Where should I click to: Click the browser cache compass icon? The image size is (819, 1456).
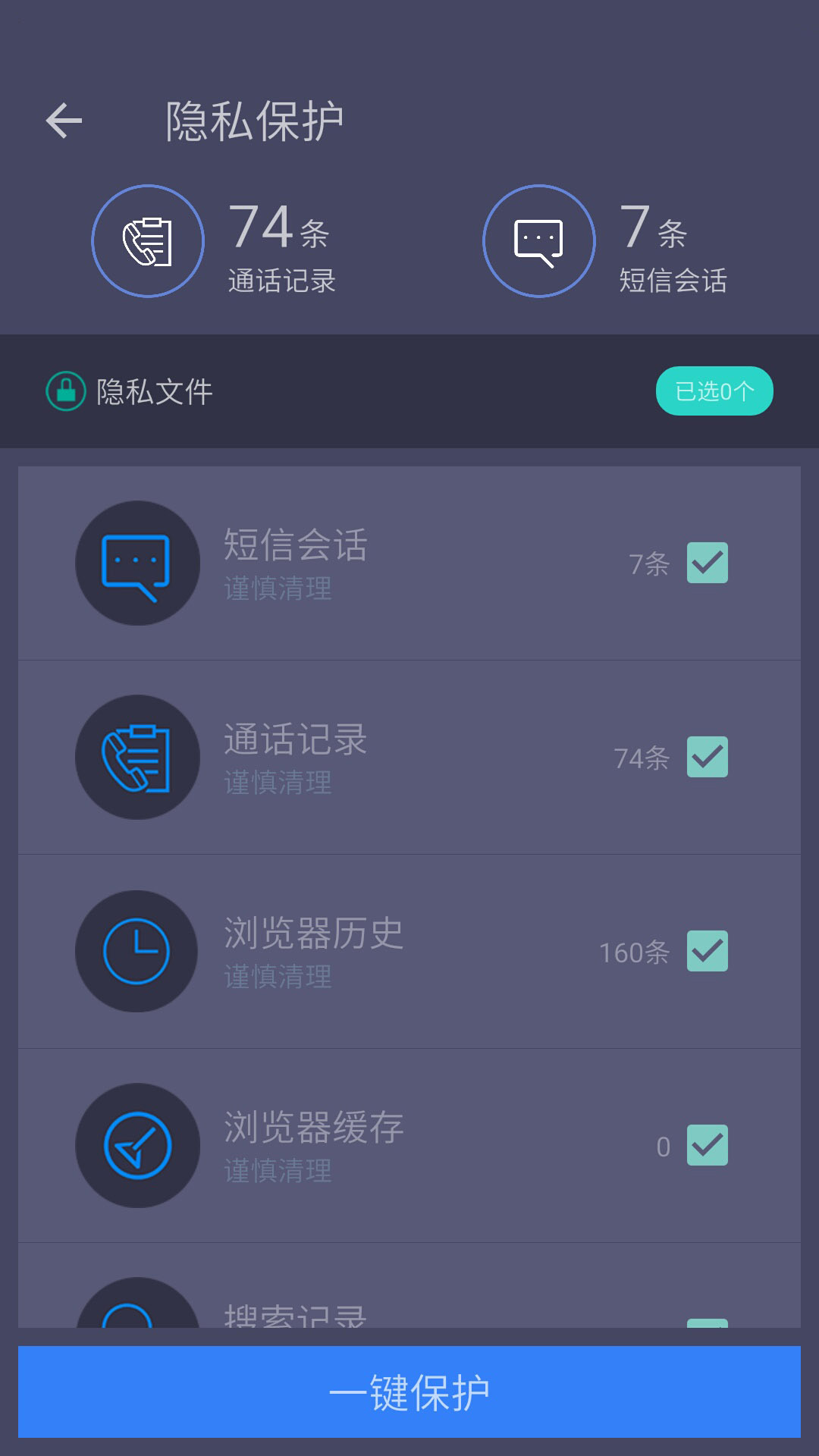[x=137, y=1146]
